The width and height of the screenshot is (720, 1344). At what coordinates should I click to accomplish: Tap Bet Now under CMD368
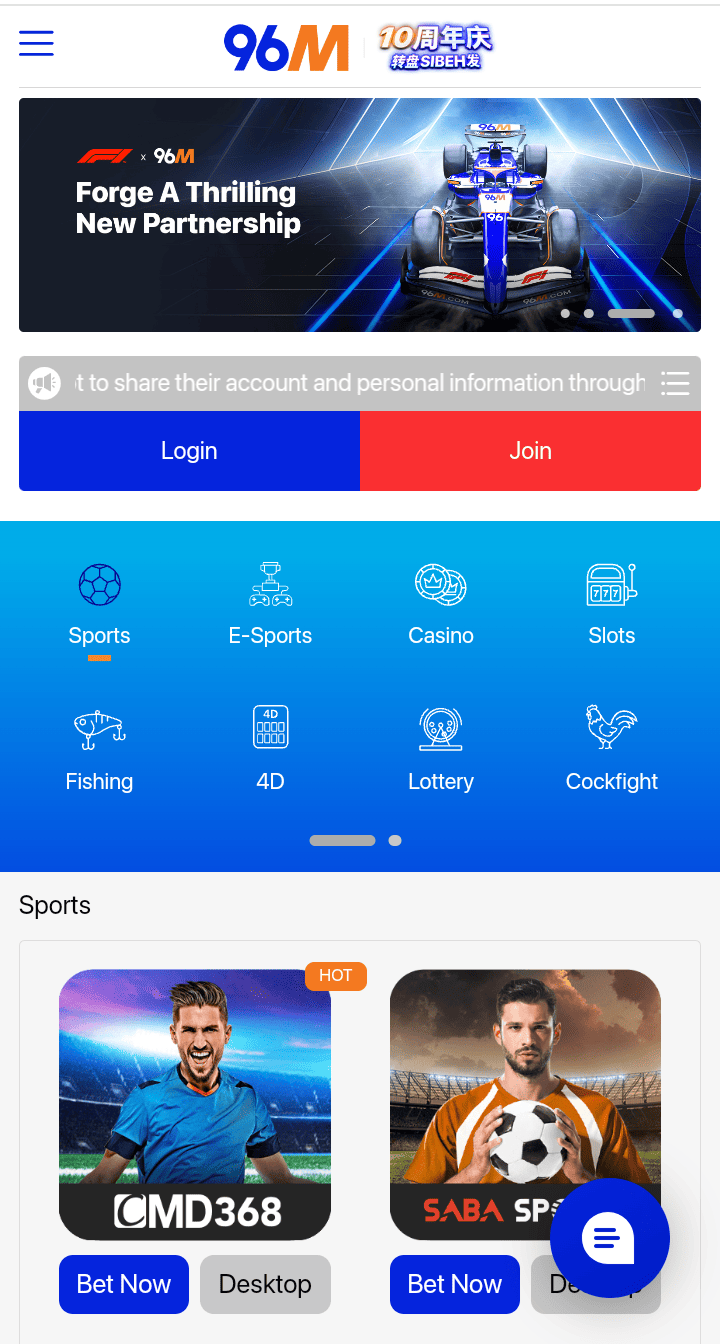click(124, 1284)
